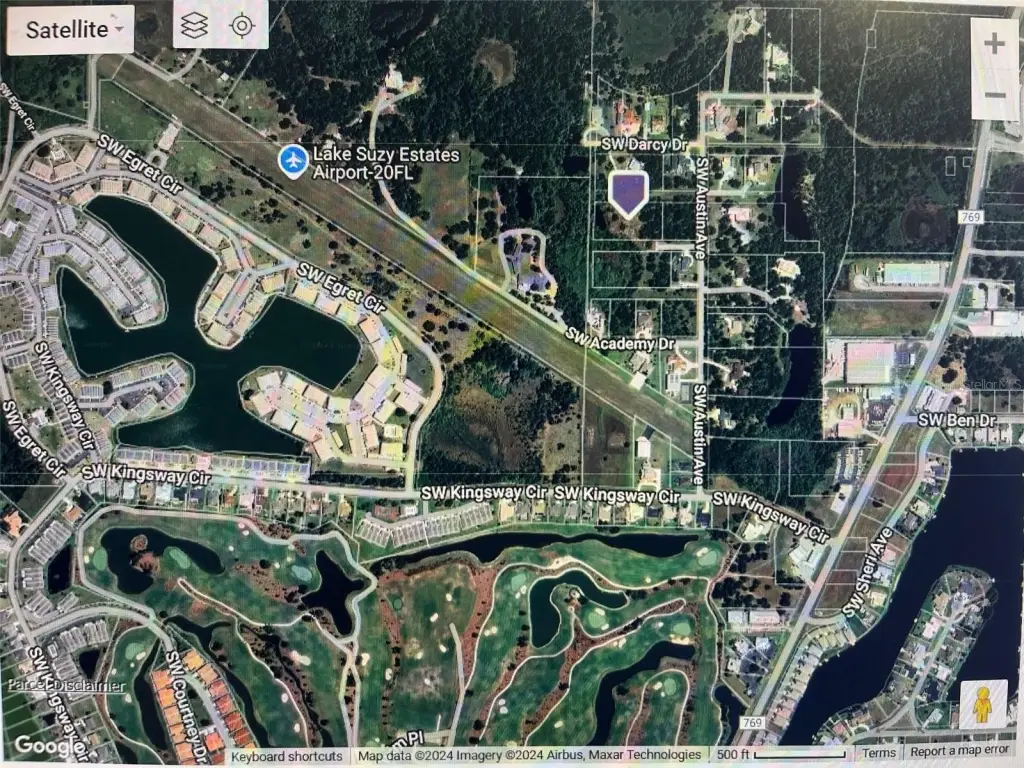The image size is (1024, 768).
Task: Tap Report a map error
Action: 959,753
